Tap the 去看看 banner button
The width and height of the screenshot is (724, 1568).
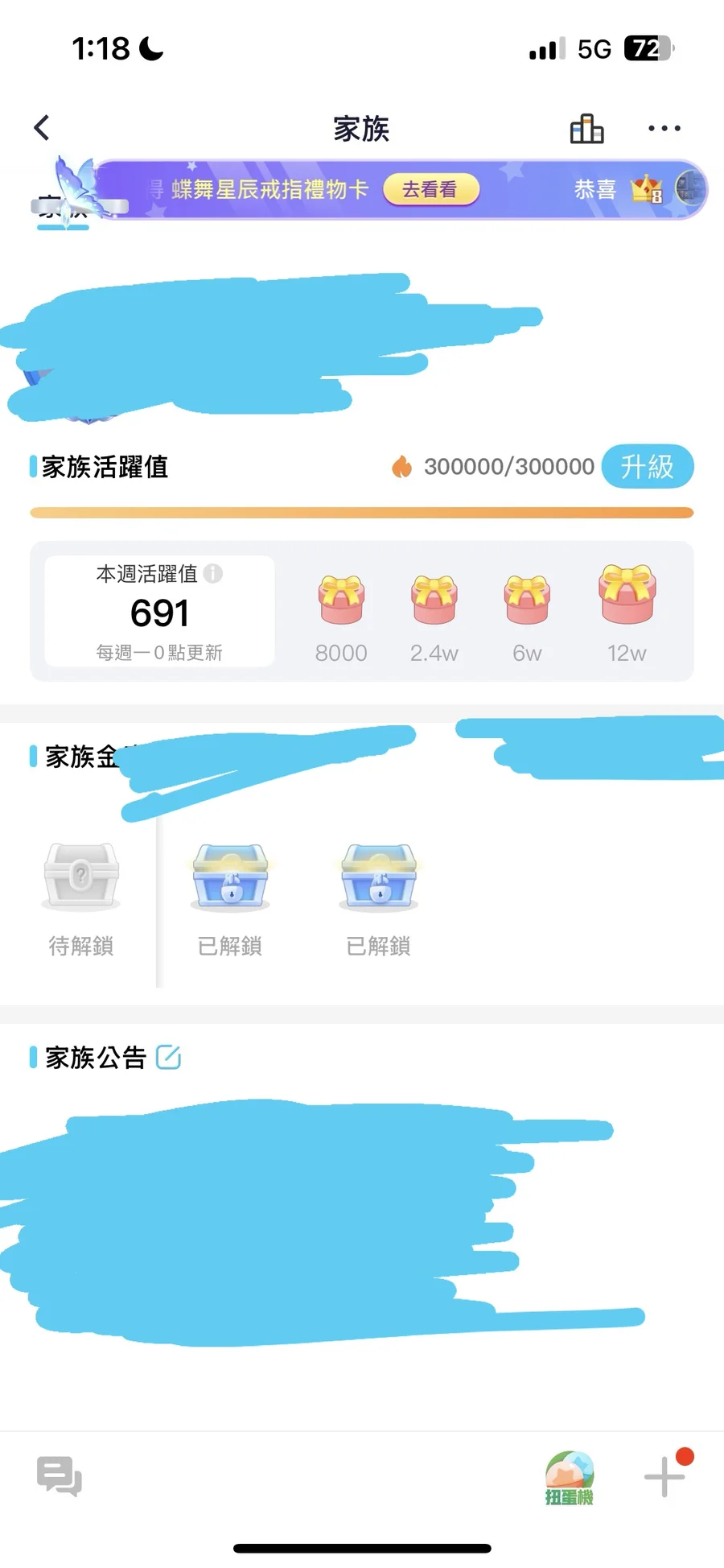(x=430, y=190)
